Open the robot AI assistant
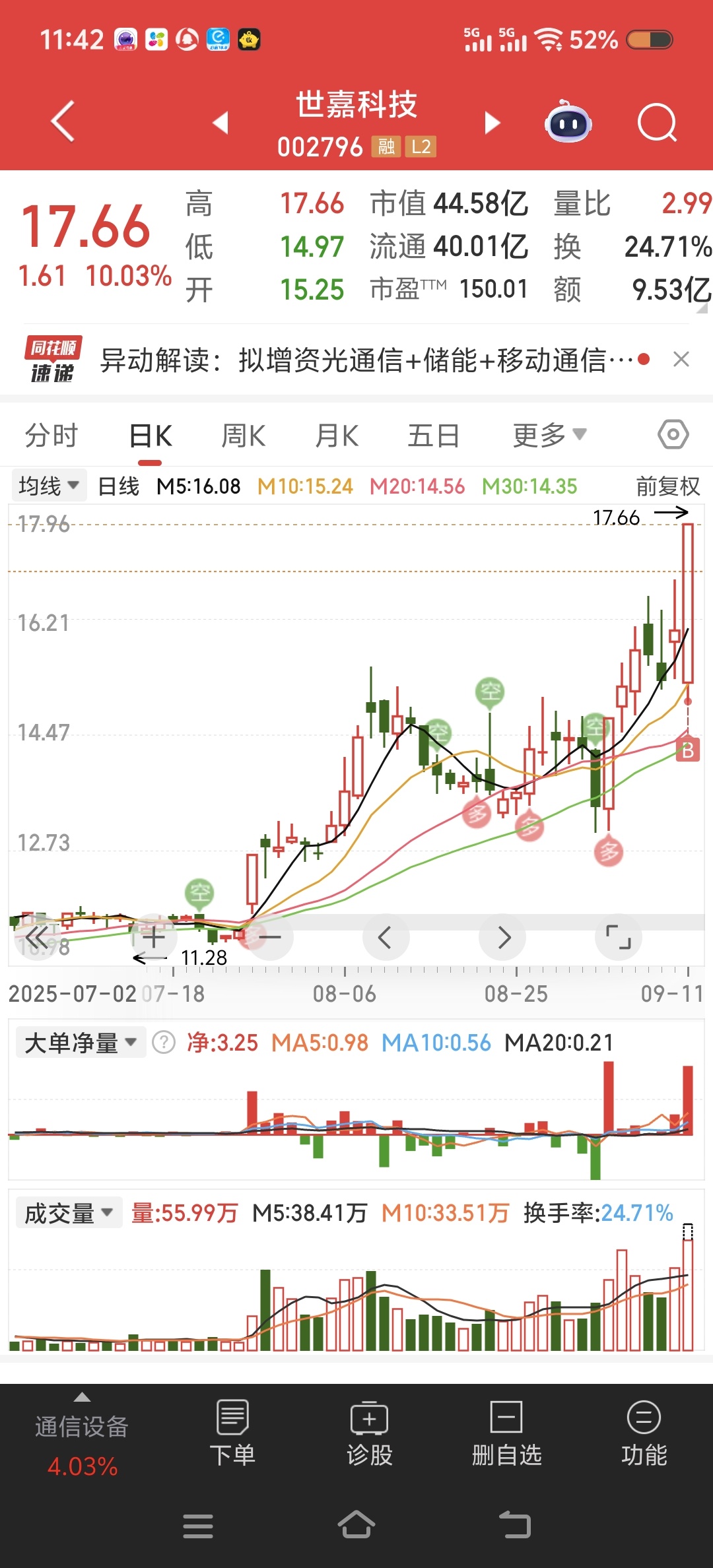This screenshot has height=1568, width=713. 568,121
